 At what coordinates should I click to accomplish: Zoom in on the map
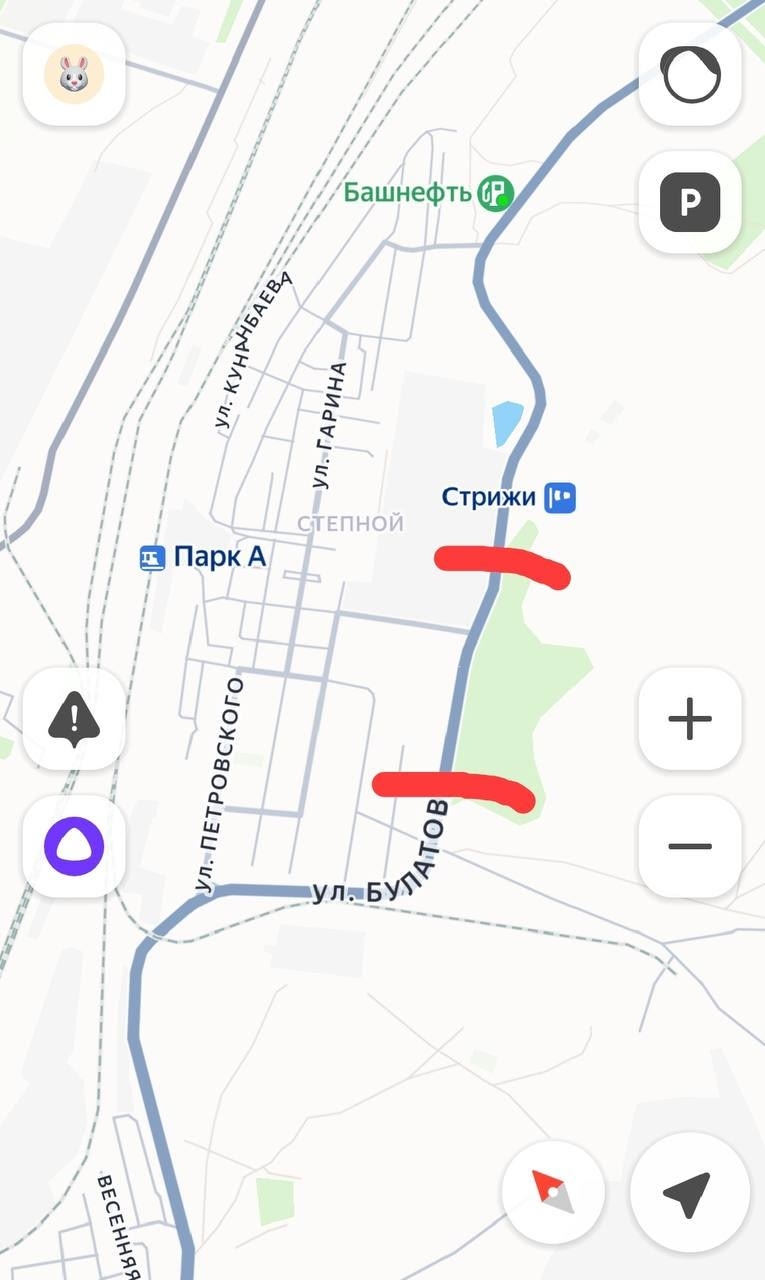(x=690, y=718)
